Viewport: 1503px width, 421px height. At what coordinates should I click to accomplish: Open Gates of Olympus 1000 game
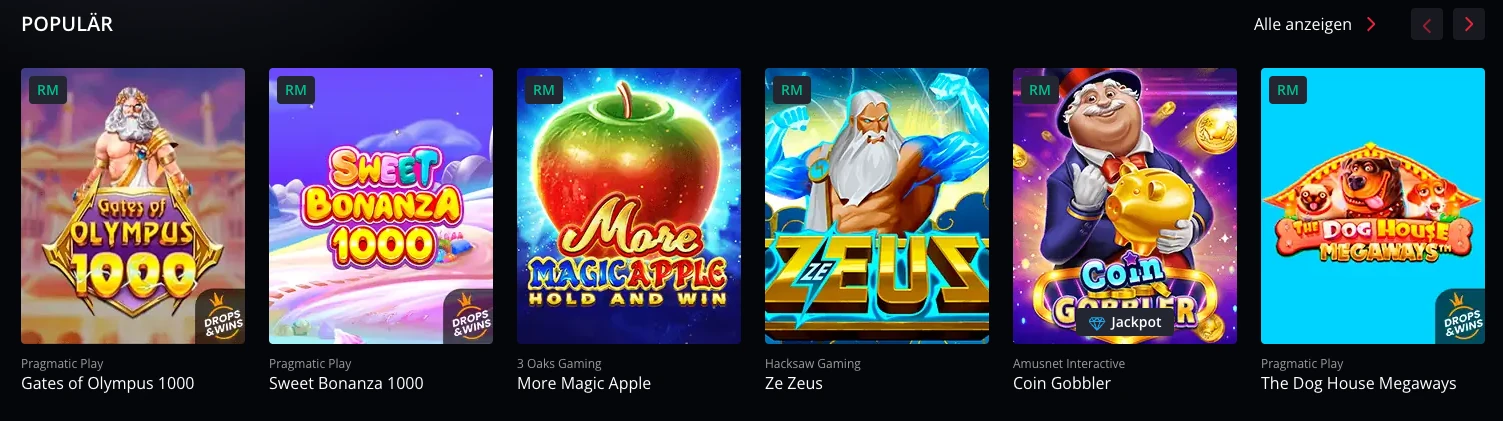coord(133,205)
